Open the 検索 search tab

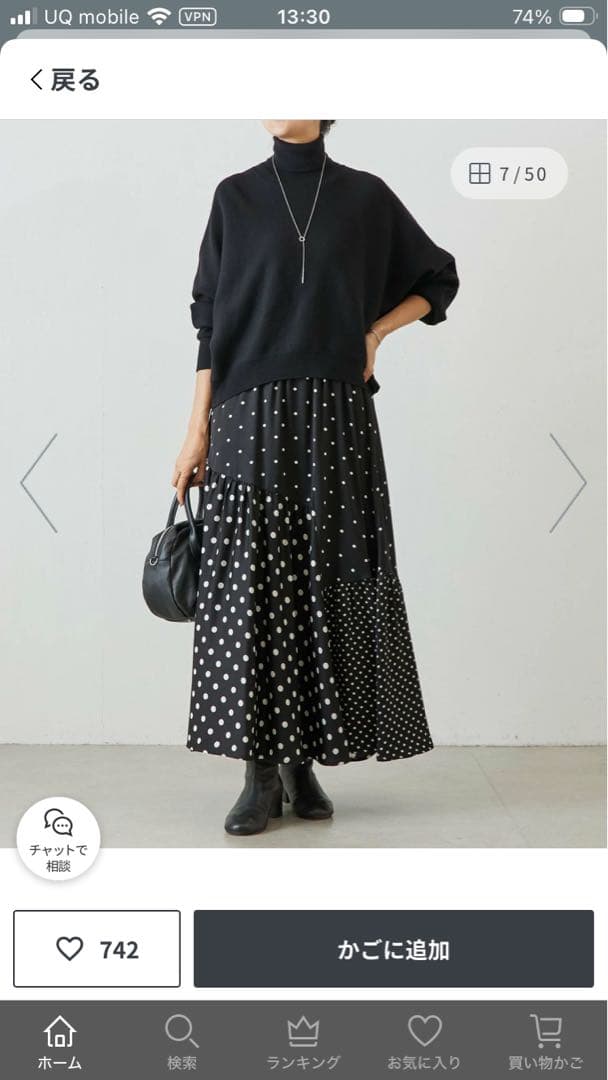(182, 1042)
